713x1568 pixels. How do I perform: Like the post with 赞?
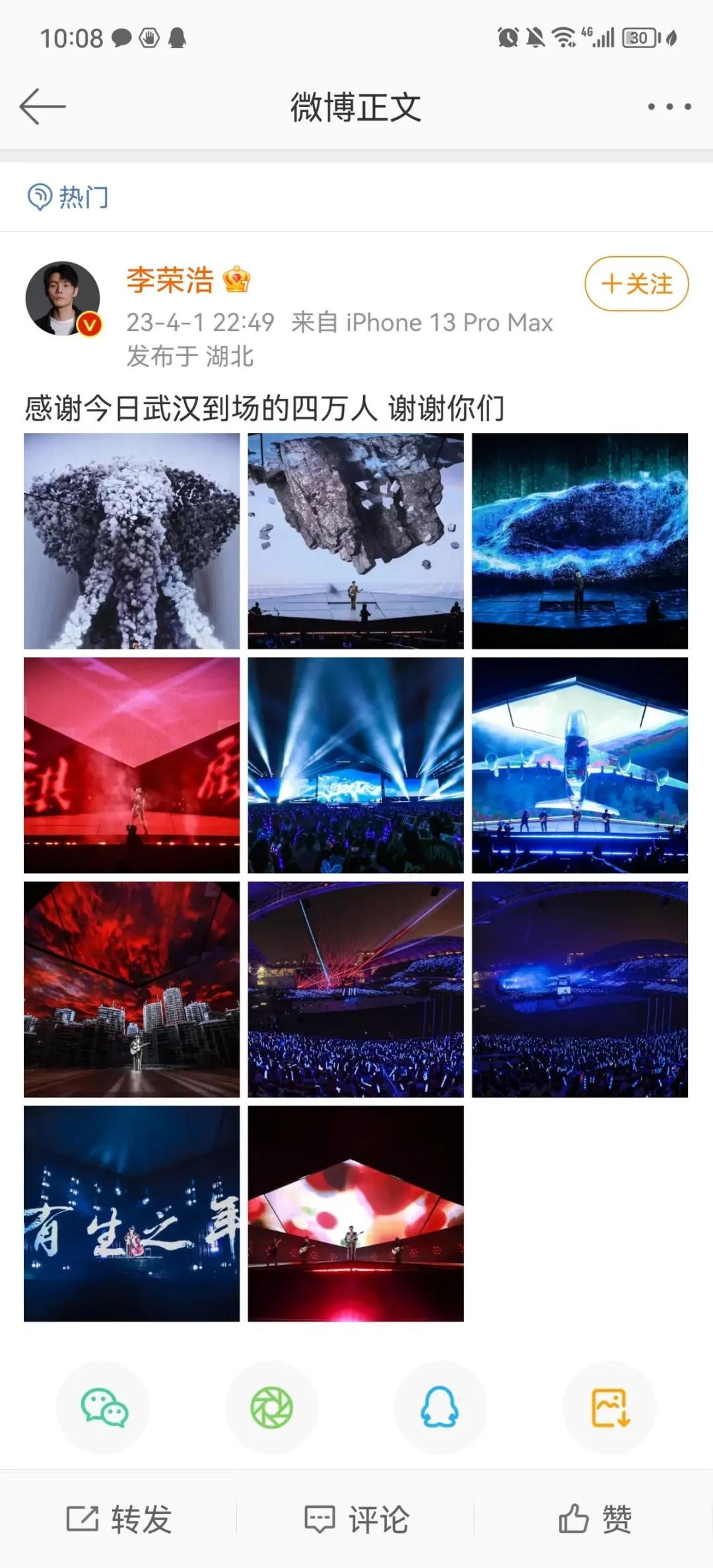pyautogui.click(x=594, y=1518)
